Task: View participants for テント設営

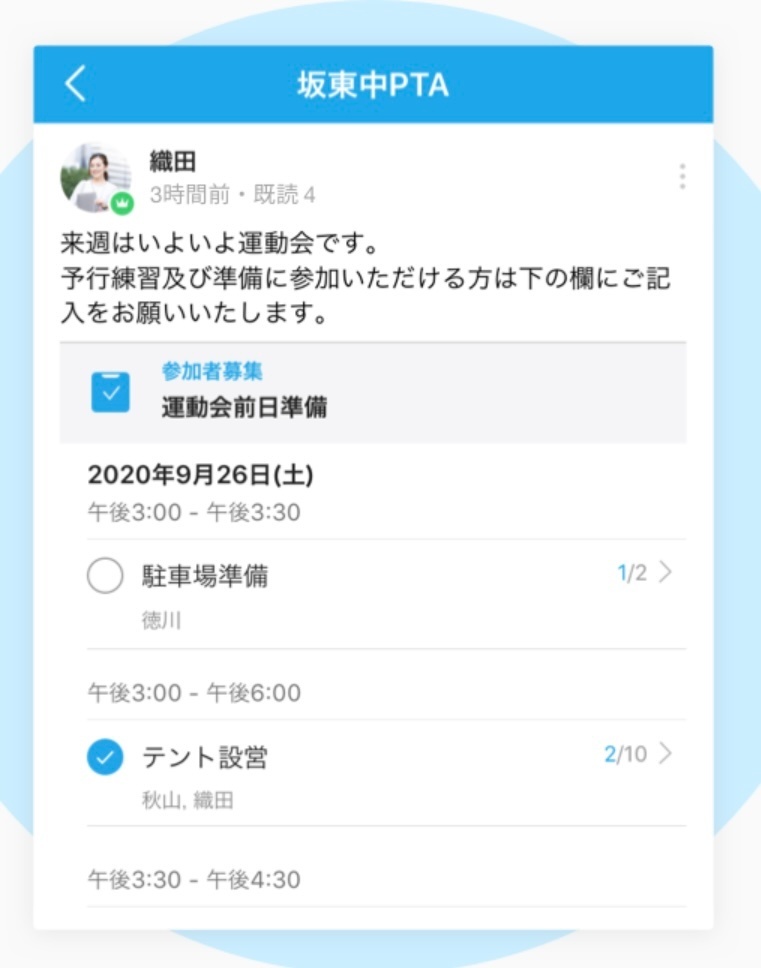Action: tap(638, 754)
